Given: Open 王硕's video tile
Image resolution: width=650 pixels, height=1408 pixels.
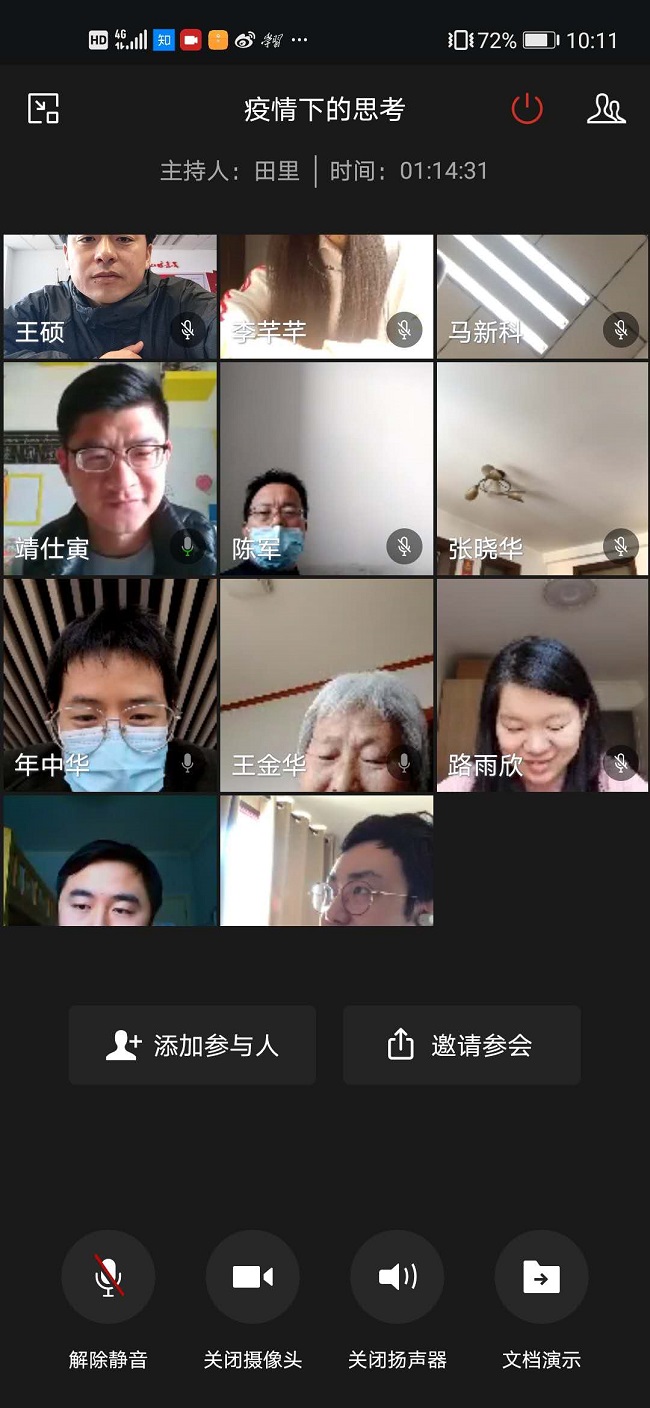Looking at the screenshot, I should [x=110, y=297].
